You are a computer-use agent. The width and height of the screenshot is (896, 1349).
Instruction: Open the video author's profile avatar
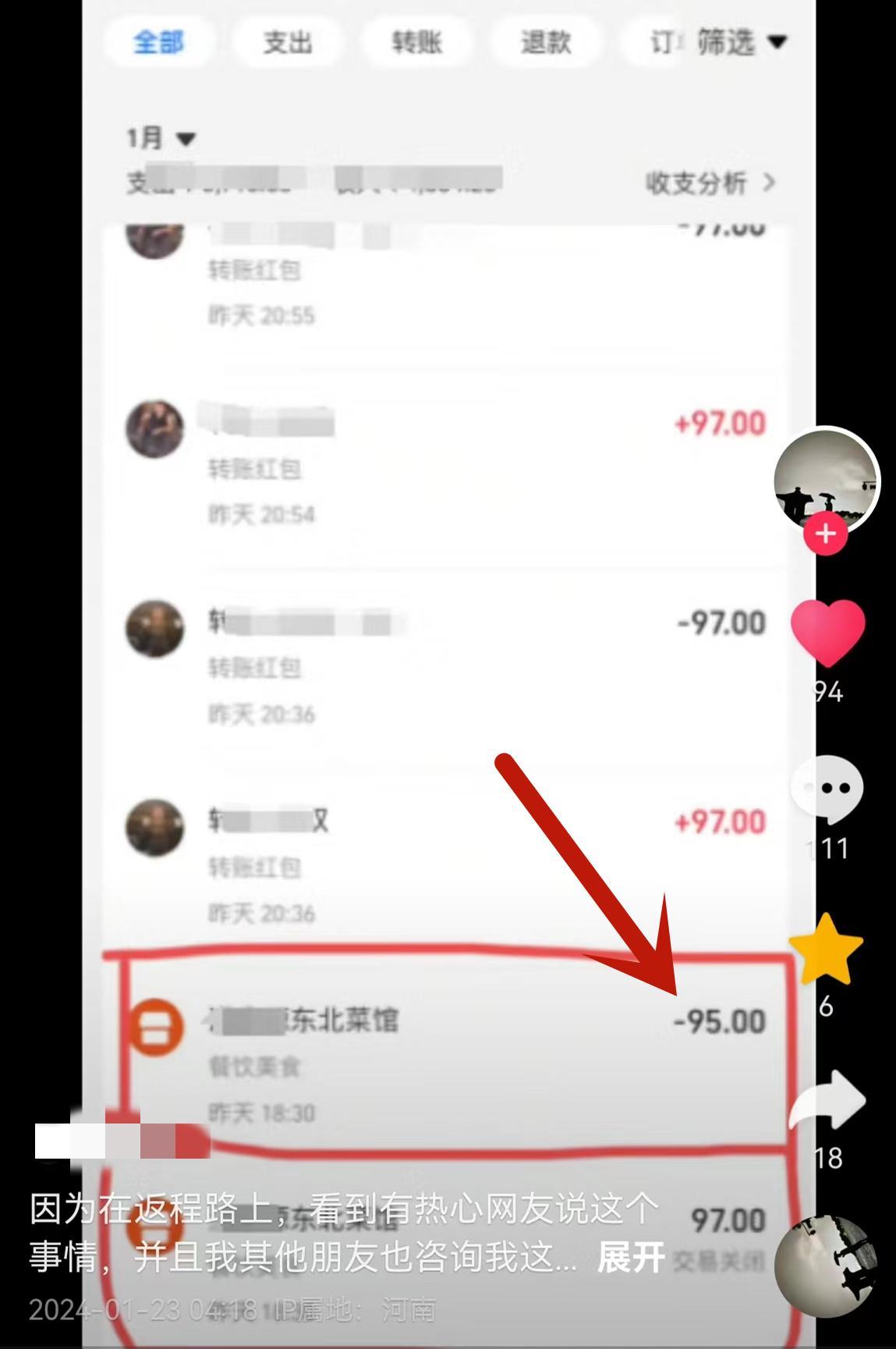click(x=827, y=480)
